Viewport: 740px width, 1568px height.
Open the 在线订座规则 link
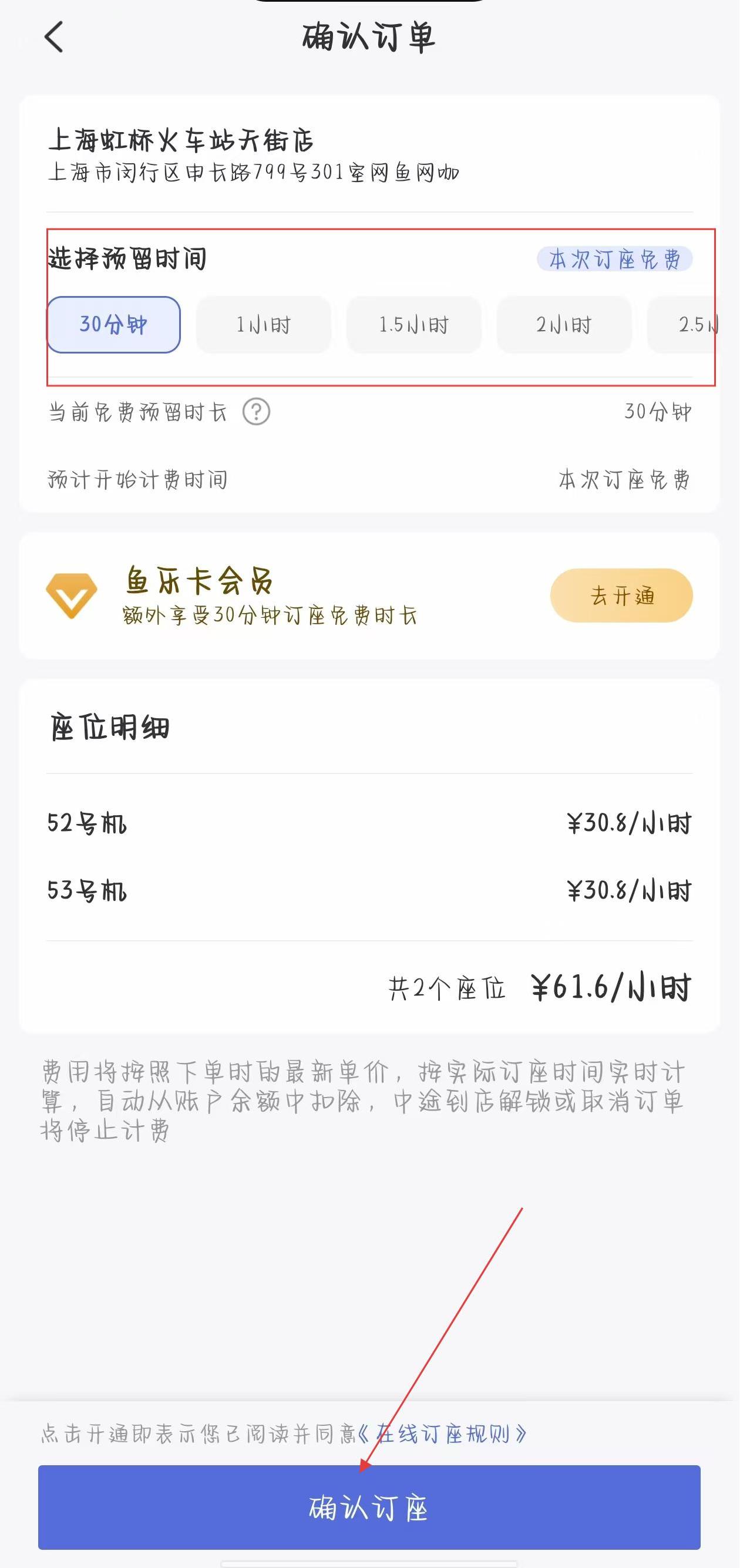(442, 1434)
